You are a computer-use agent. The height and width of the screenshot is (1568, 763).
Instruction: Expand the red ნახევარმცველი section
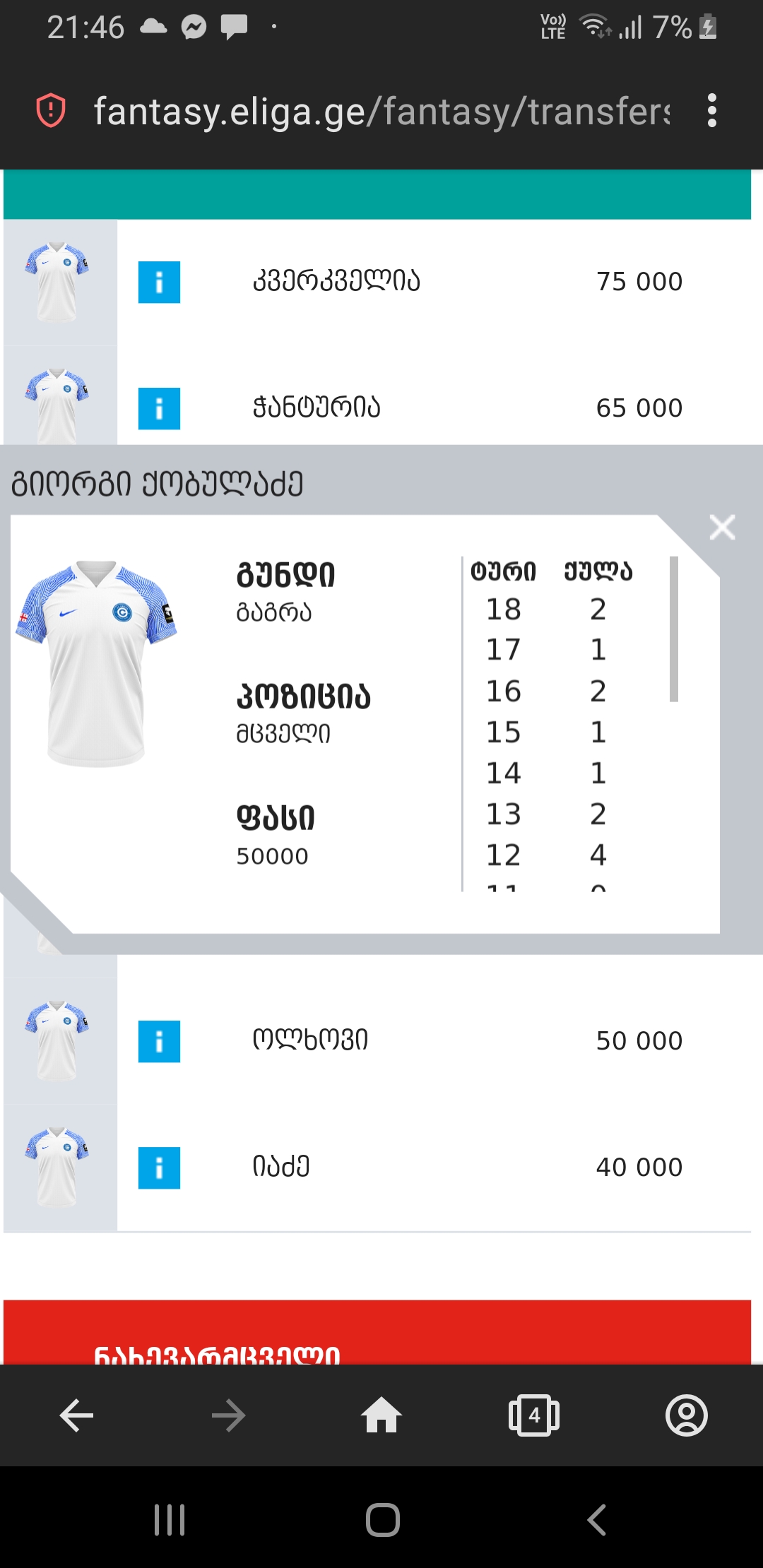tap(377, 1335)
